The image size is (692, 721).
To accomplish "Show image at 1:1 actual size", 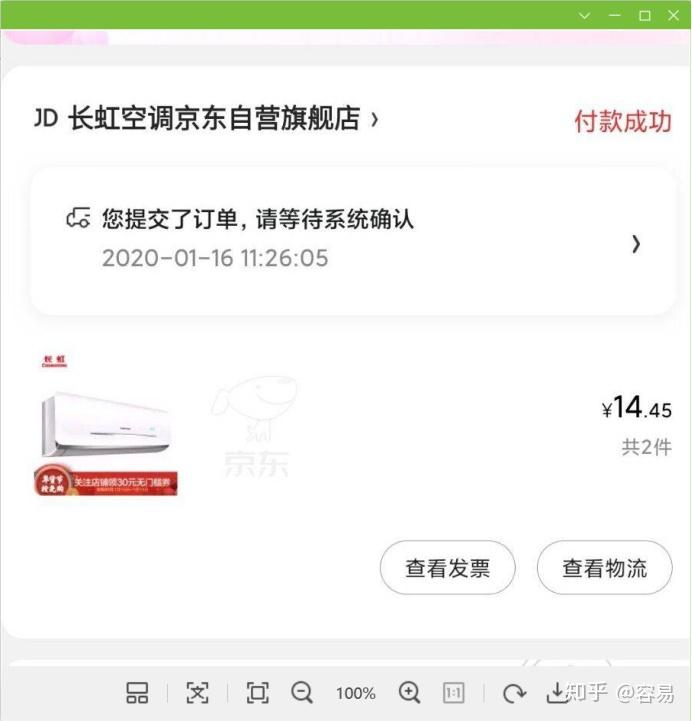I will [453, 693].
